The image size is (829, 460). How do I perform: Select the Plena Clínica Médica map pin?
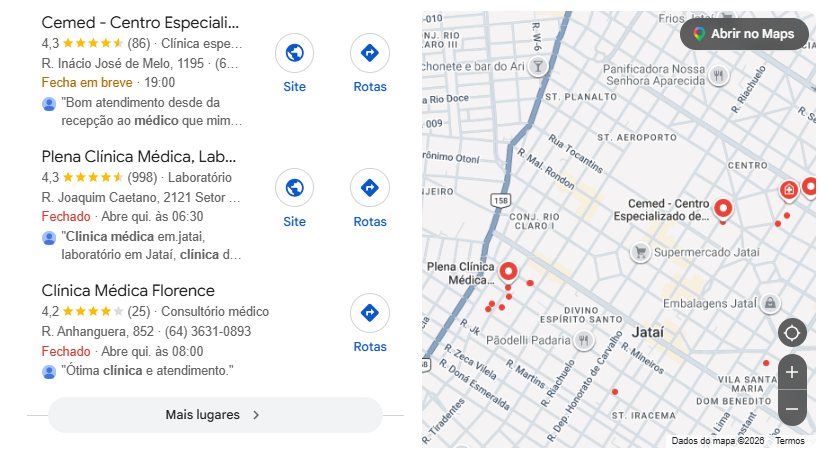[508, 271]
